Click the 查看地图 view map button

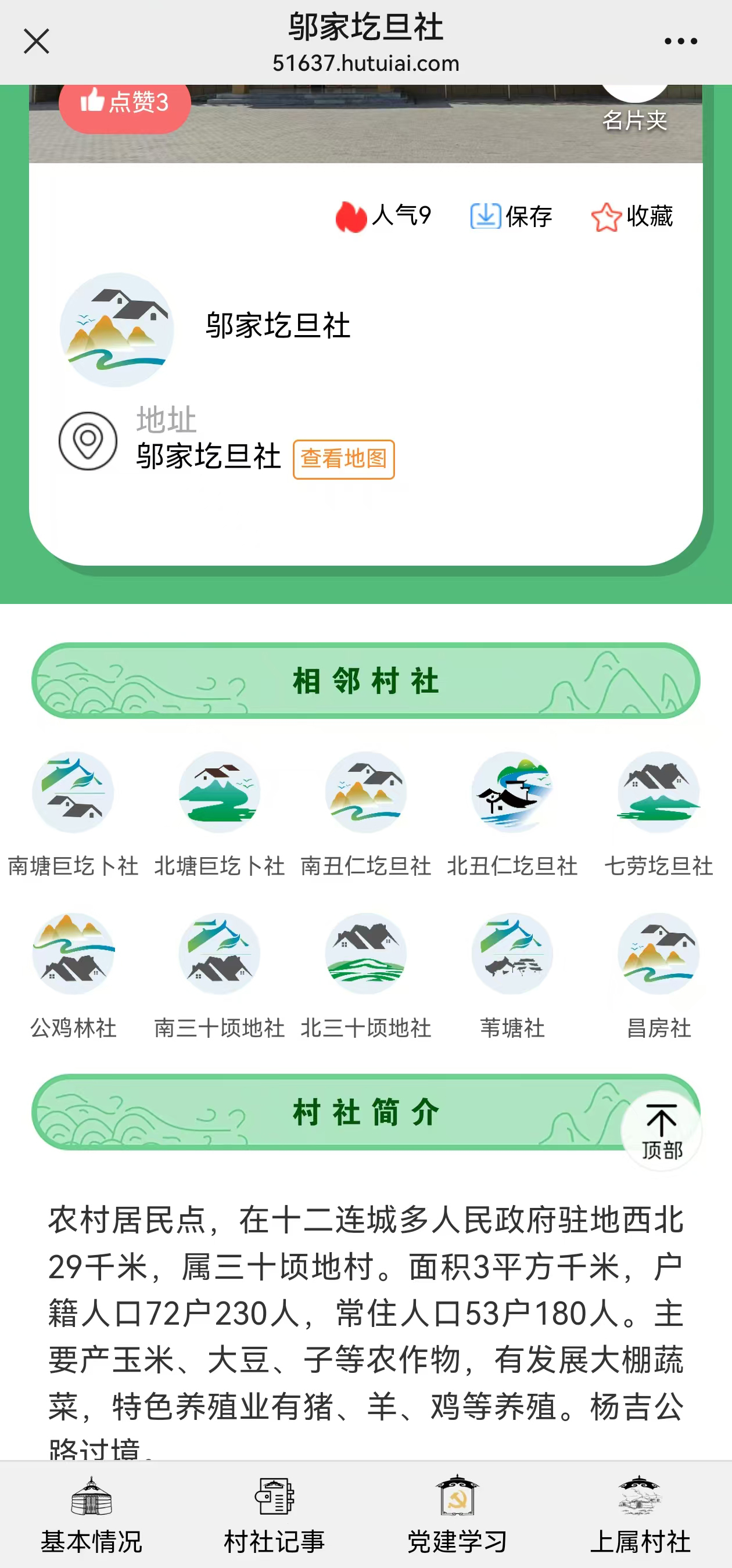(343, 461)
